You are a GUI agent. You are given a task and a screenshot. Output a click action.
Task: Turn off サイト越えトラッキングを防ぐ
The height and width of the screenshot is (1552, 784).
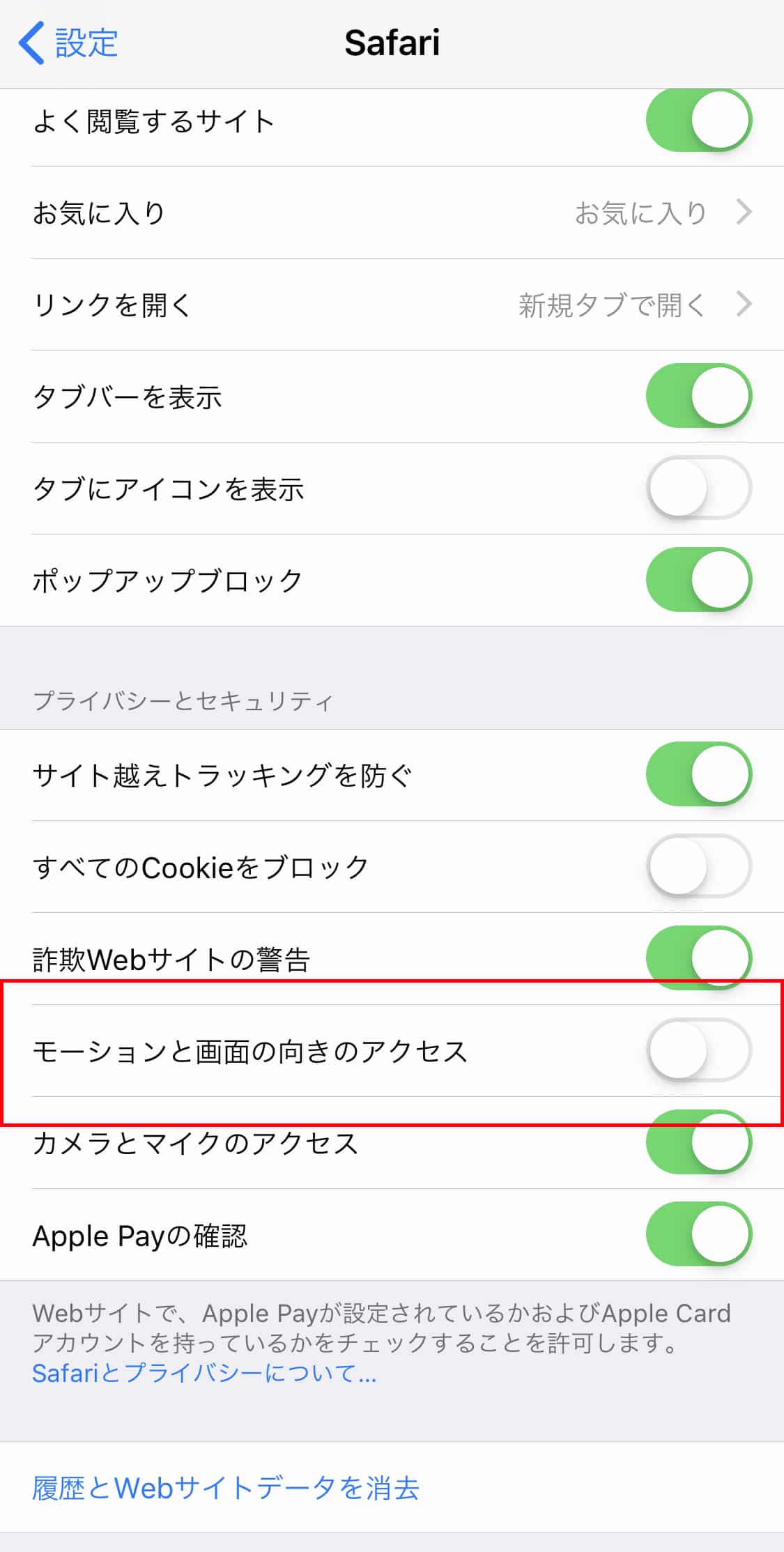698,774
